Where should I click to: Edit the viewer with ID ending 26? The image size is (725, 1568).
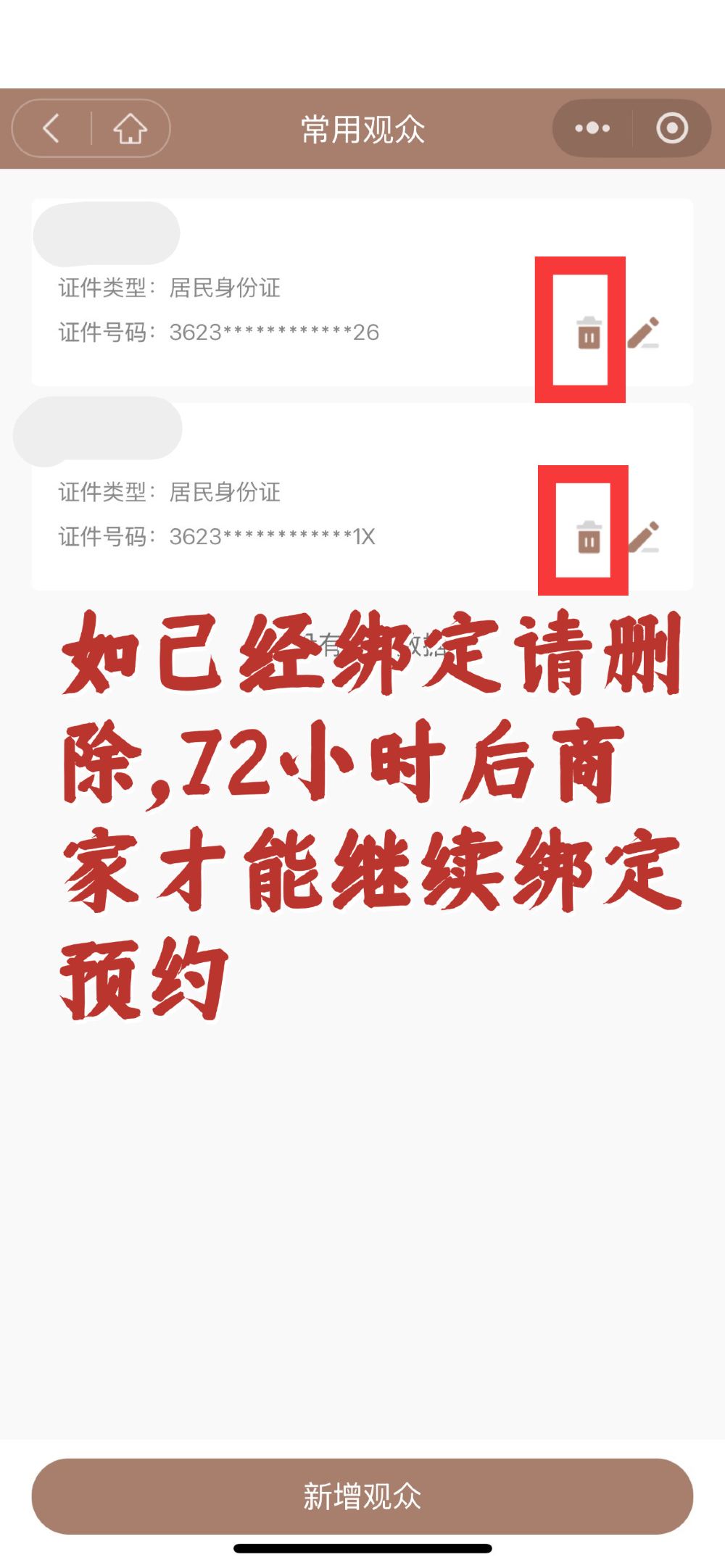(x=643, y=333)
